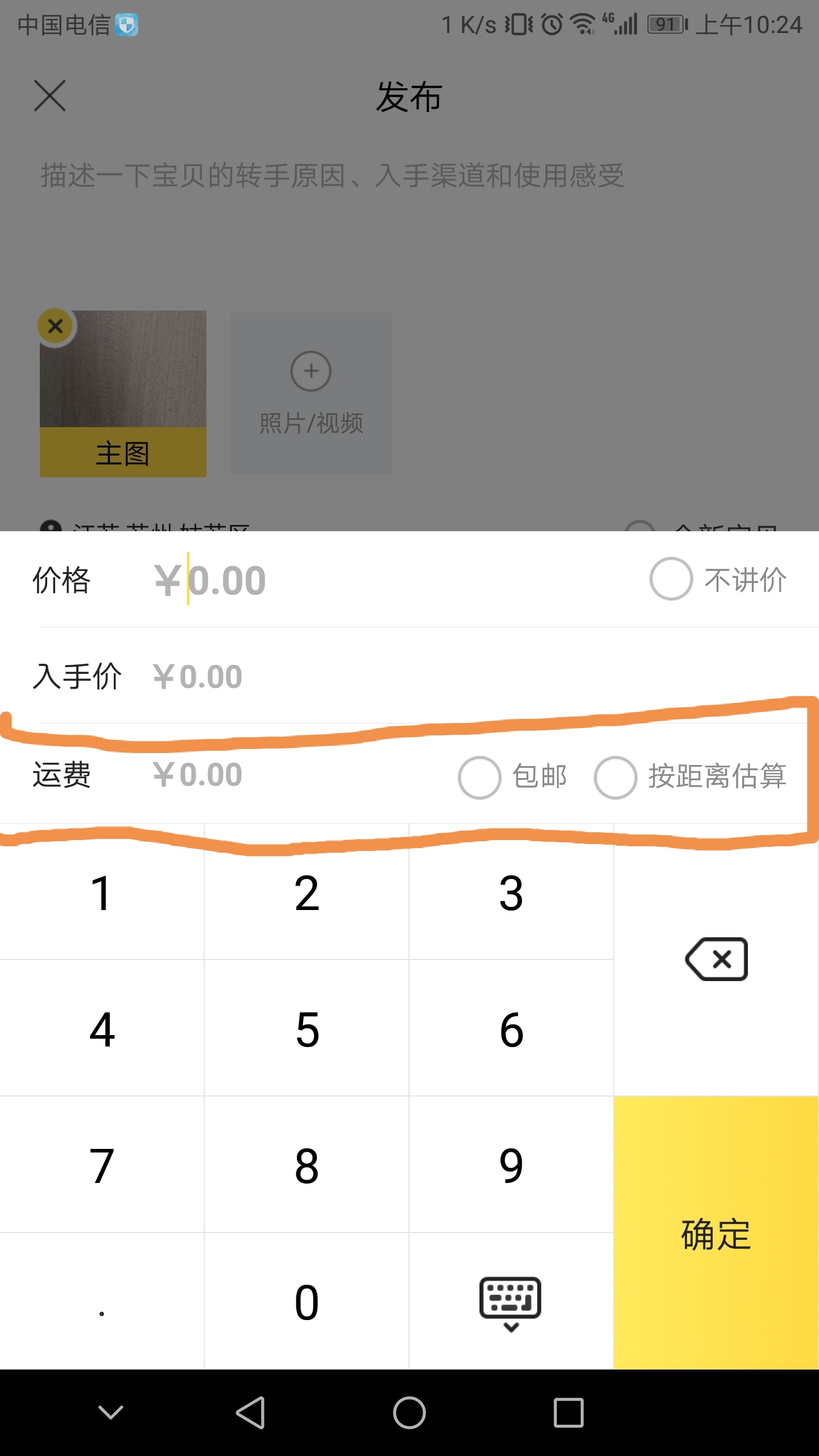Screen dimensions: 819x1456
Task: Insert the decimal point key
Action: tap(102, 1302)
